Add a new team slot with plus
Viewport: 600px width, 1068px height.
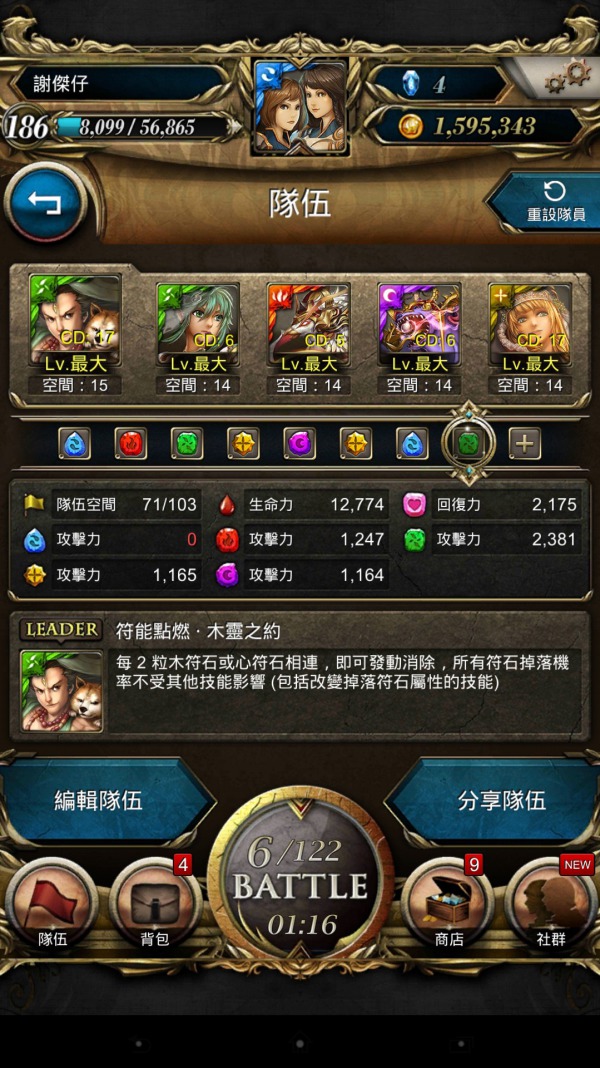525,443
